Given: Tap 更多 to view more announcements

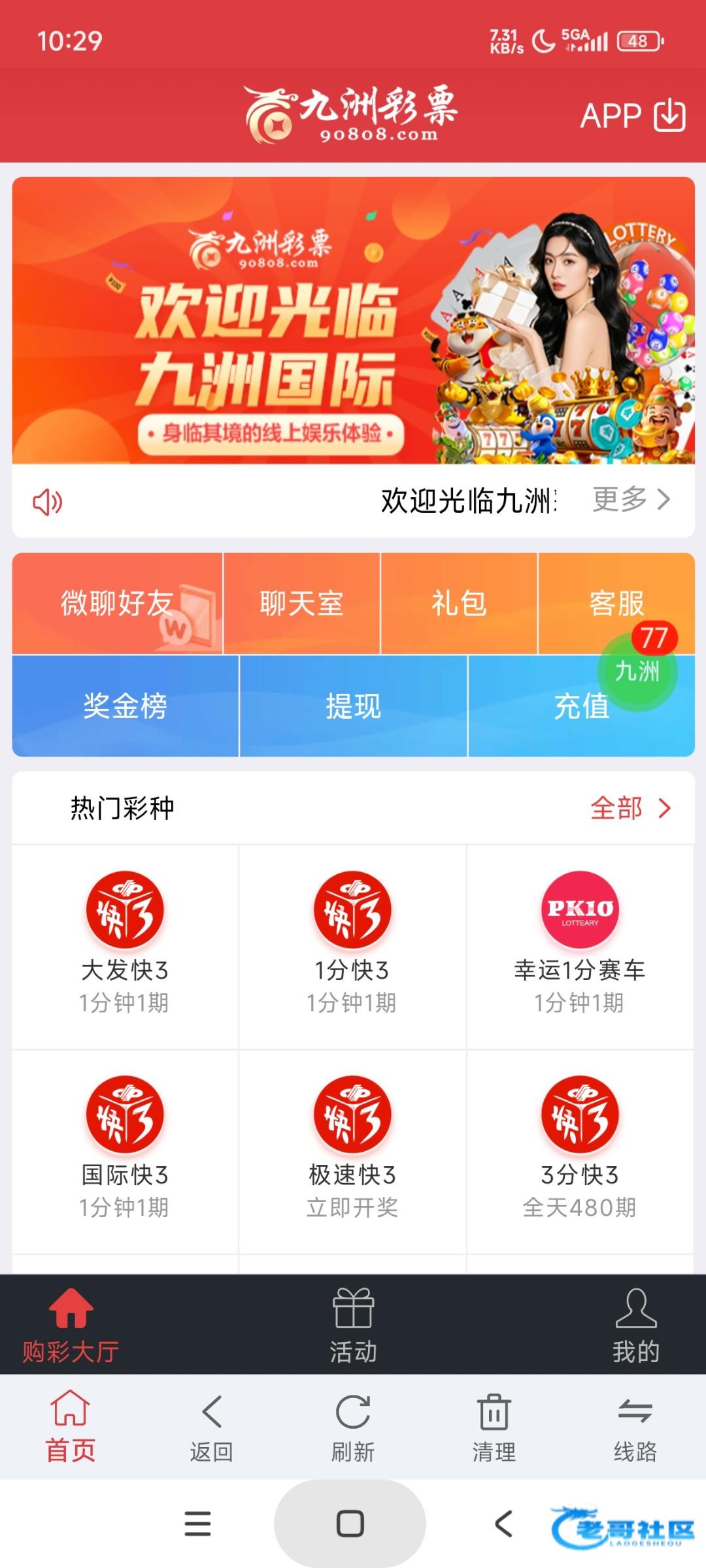Looking at the screenshot, I should (631, 500).
